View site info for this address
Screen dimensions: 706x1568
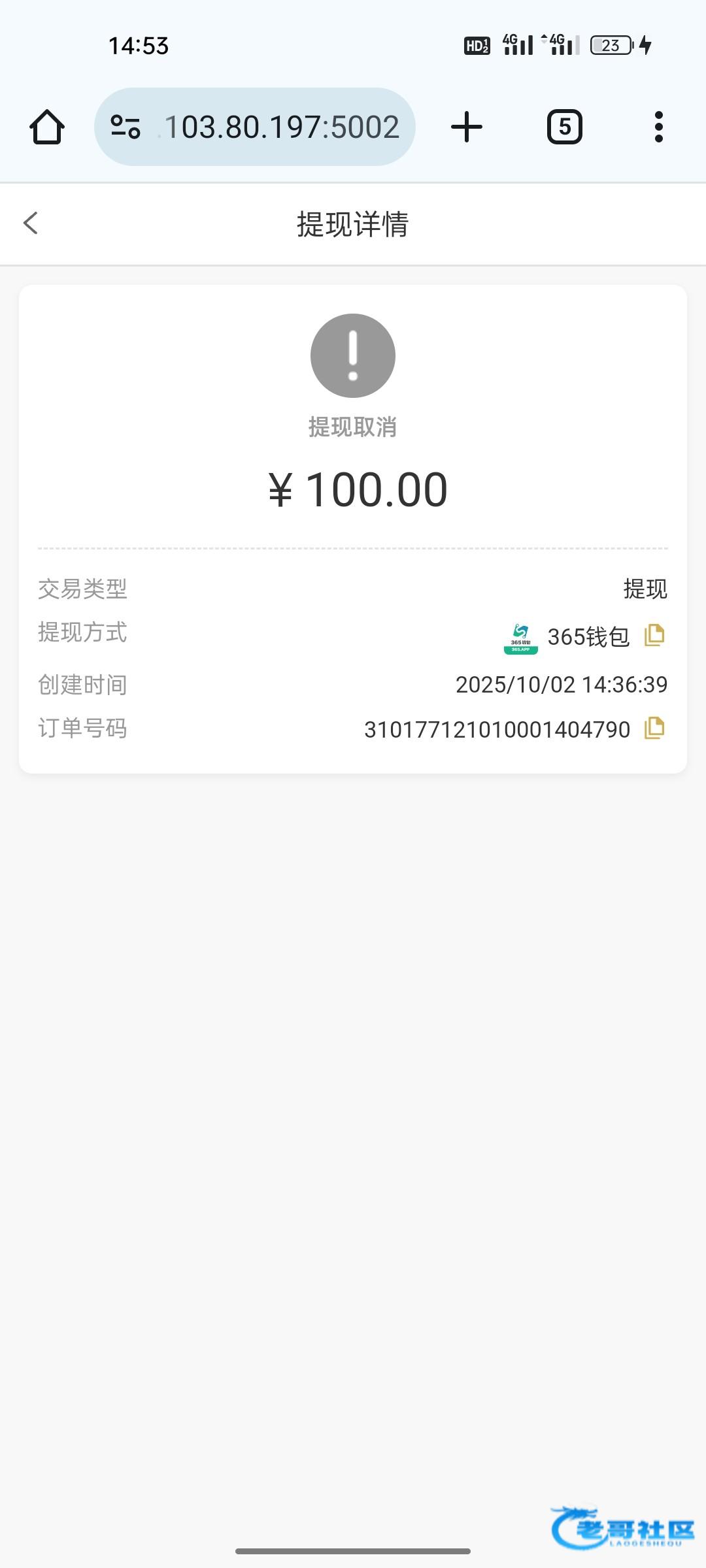click(x=126, y=127)
